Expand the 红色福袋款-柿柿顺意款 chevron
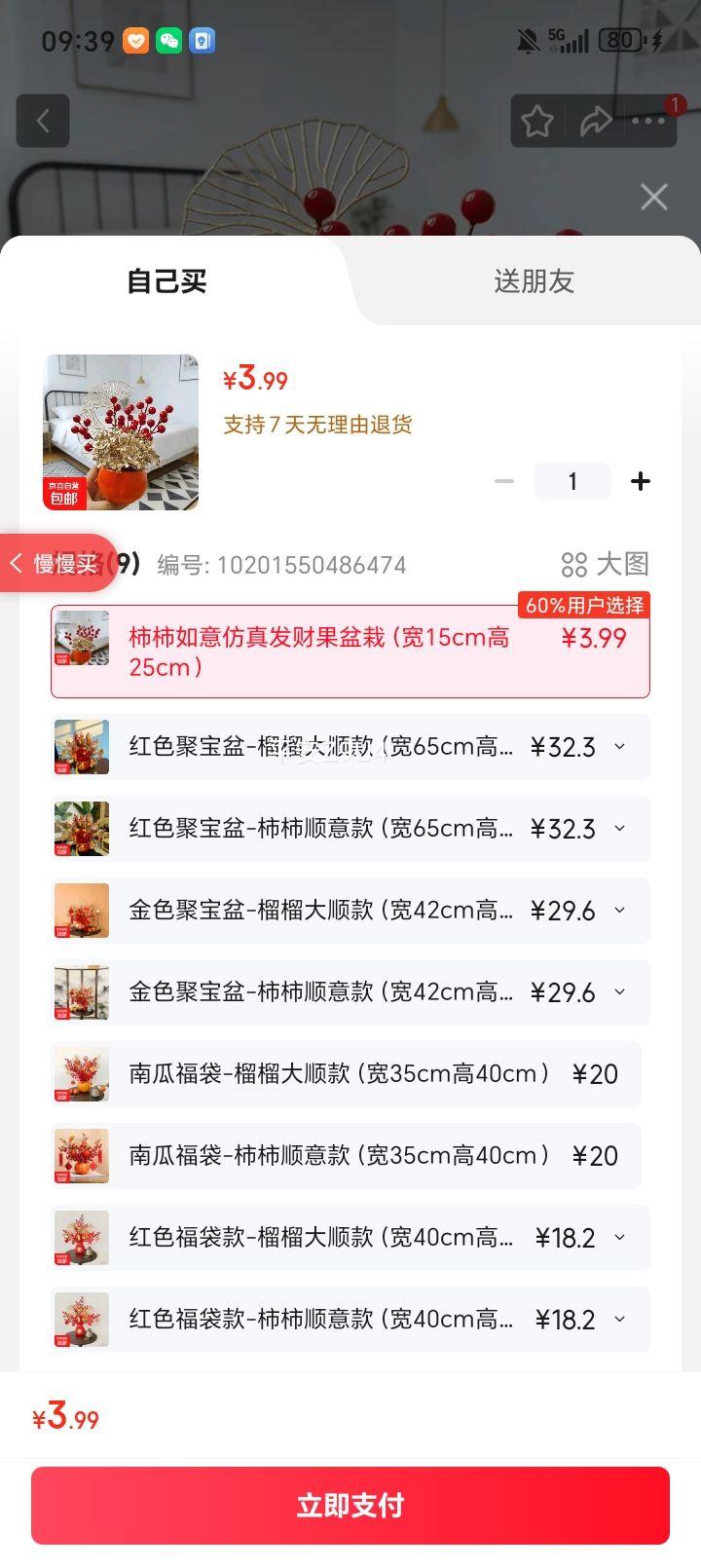The image size is (701, 1568). click(620, 1320)
